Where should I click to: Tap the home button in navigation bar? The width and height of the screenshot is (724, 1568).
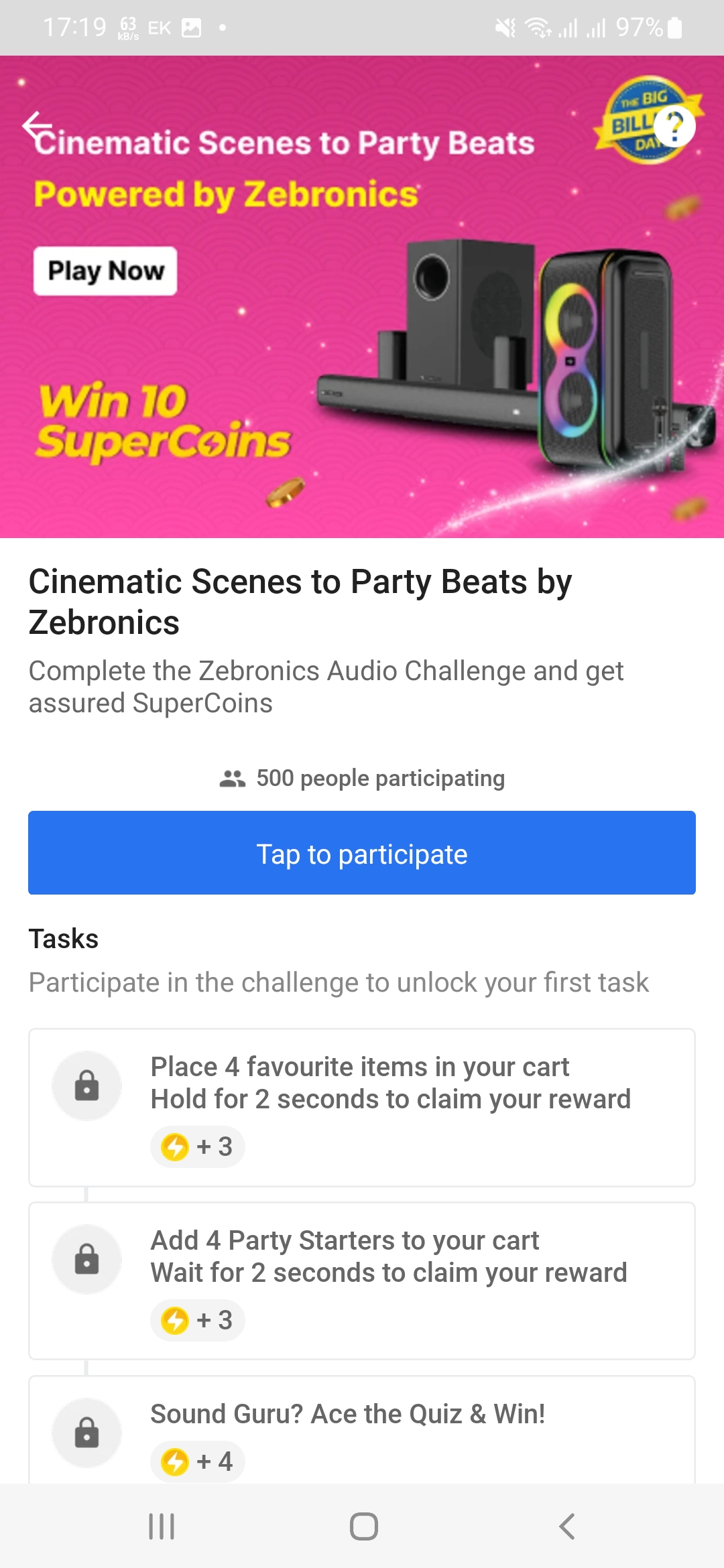pos(362,1526)
